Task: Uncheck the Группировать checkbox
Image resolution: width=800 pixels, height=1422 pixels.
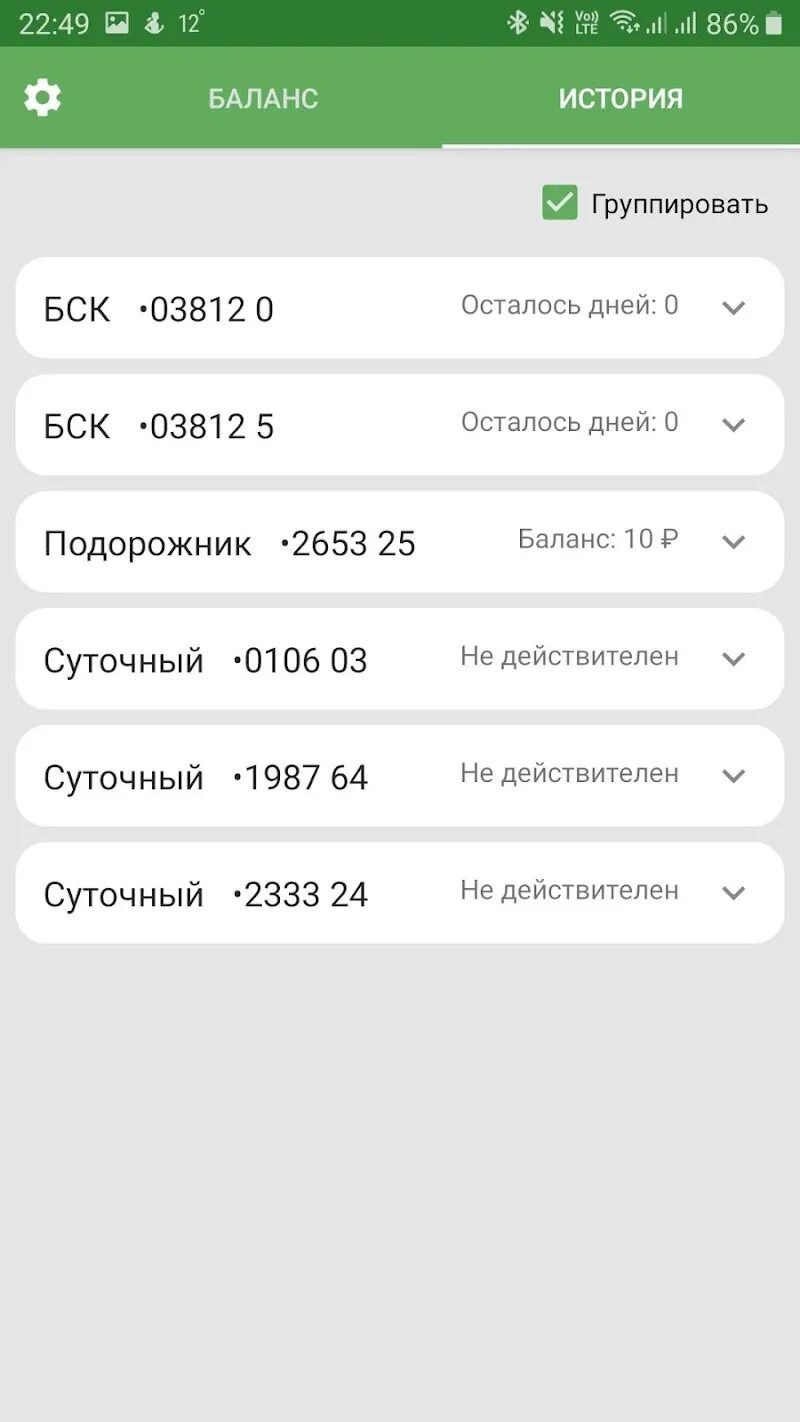Action: 560,203
